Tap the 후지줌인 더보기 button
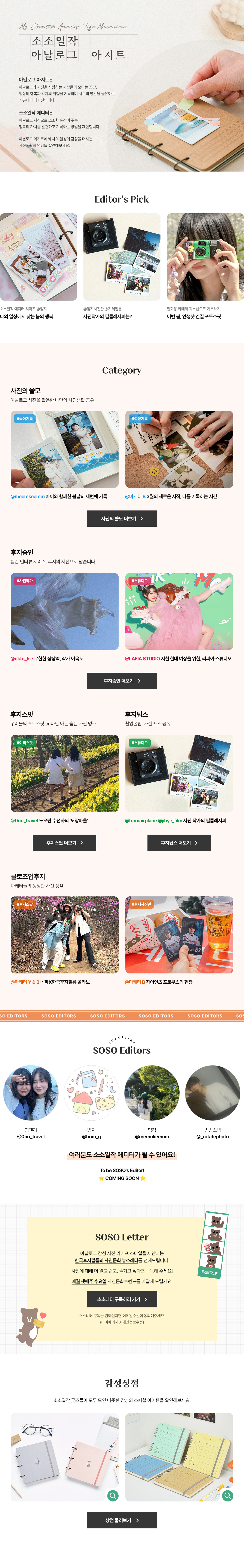The width and height of the screenshot is (244, 1568). pos(122,681)
